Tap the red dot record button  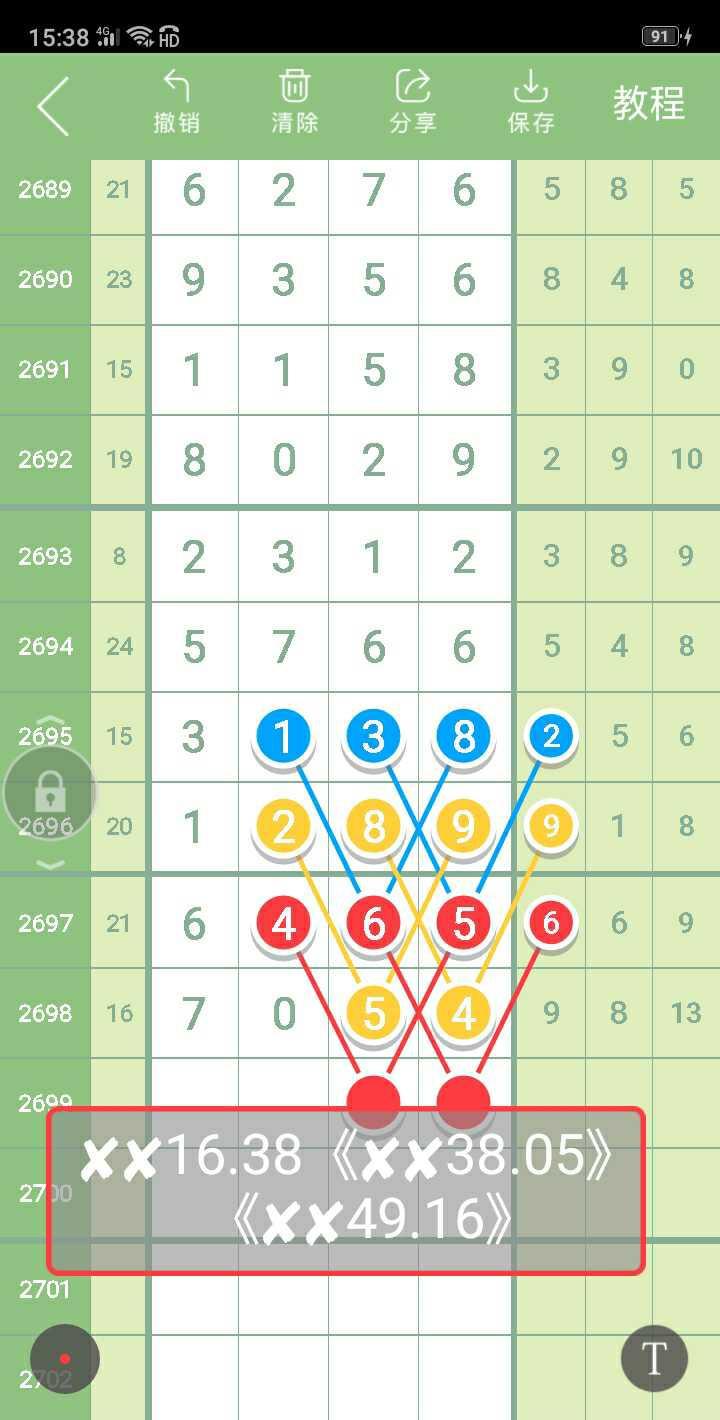click(x=65, y=1359)
